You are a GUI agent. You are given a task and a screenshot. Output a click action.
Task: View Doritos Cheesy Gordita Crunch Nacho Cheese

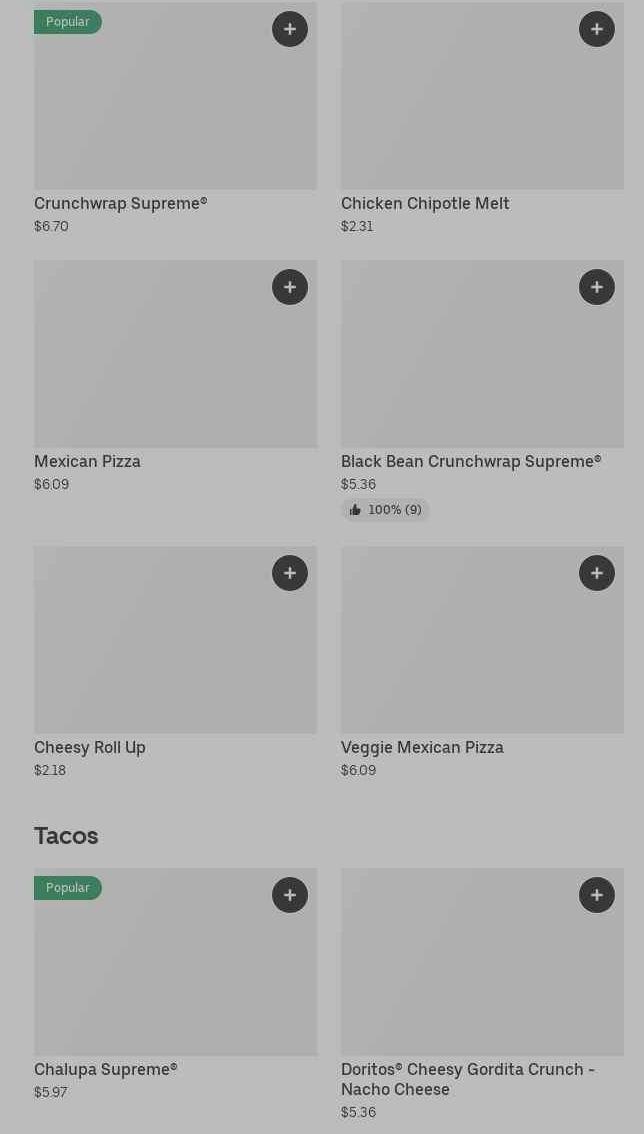tap(482, 994)
